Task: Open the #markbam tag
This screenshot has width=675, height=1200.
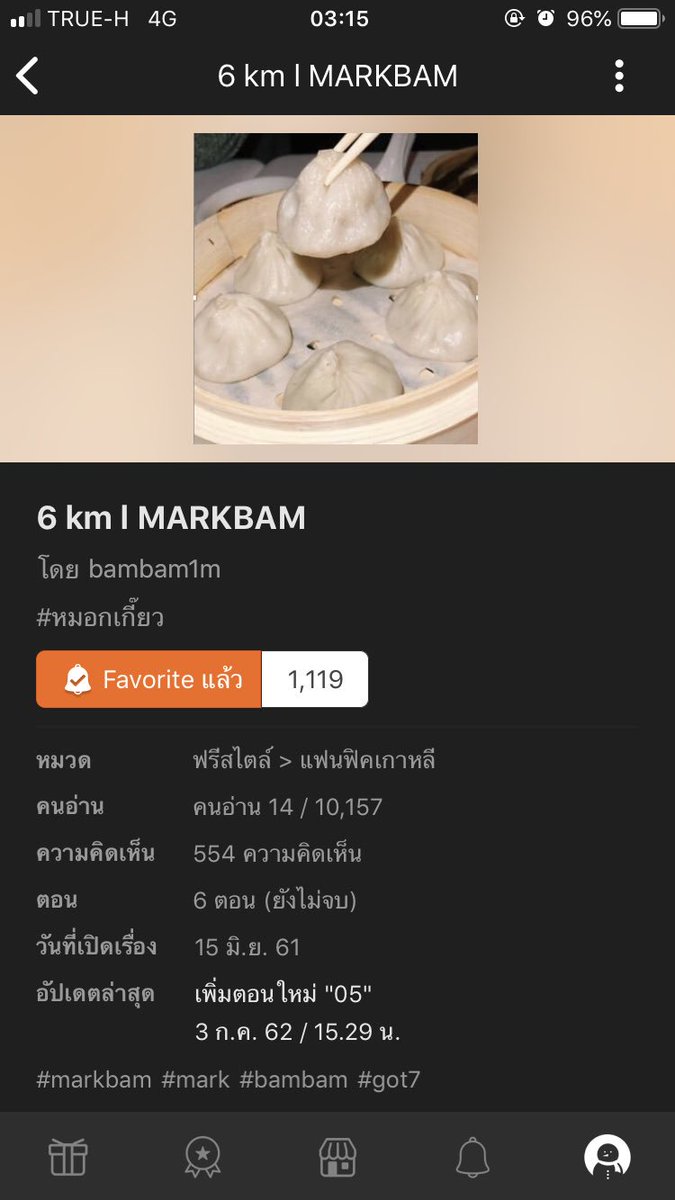Action: pyautogui.click(x=94, y=1079)
